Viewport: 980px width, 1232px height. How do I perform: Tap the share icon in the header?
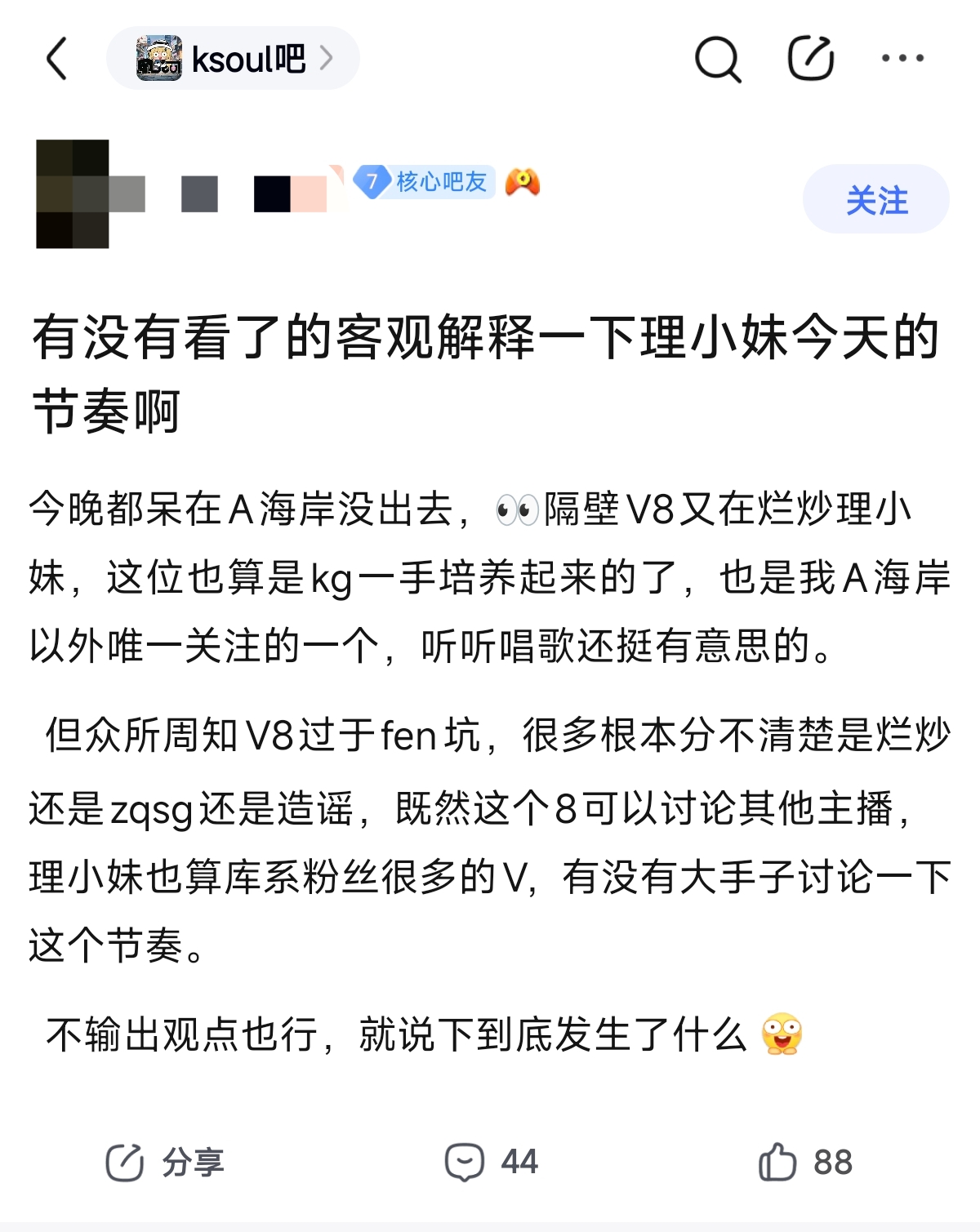coord(810,58)
